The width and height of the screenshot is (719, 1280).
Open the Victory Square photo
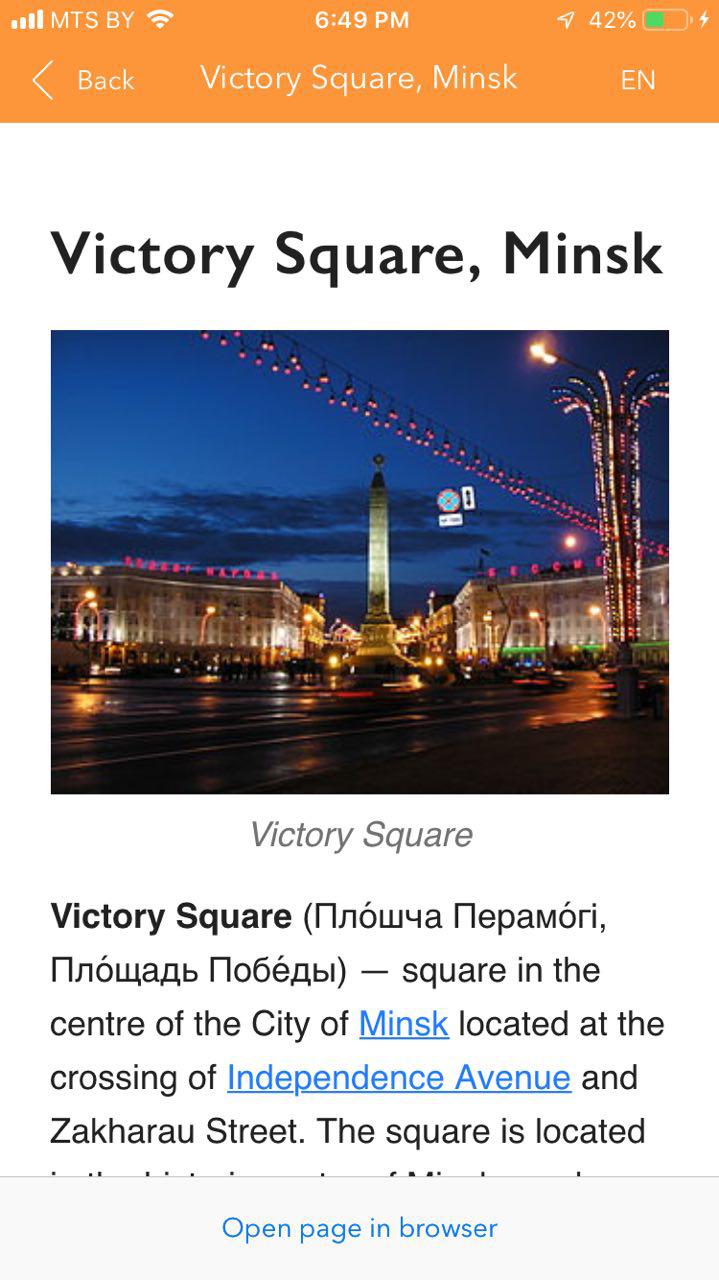[x=360, y=562]
